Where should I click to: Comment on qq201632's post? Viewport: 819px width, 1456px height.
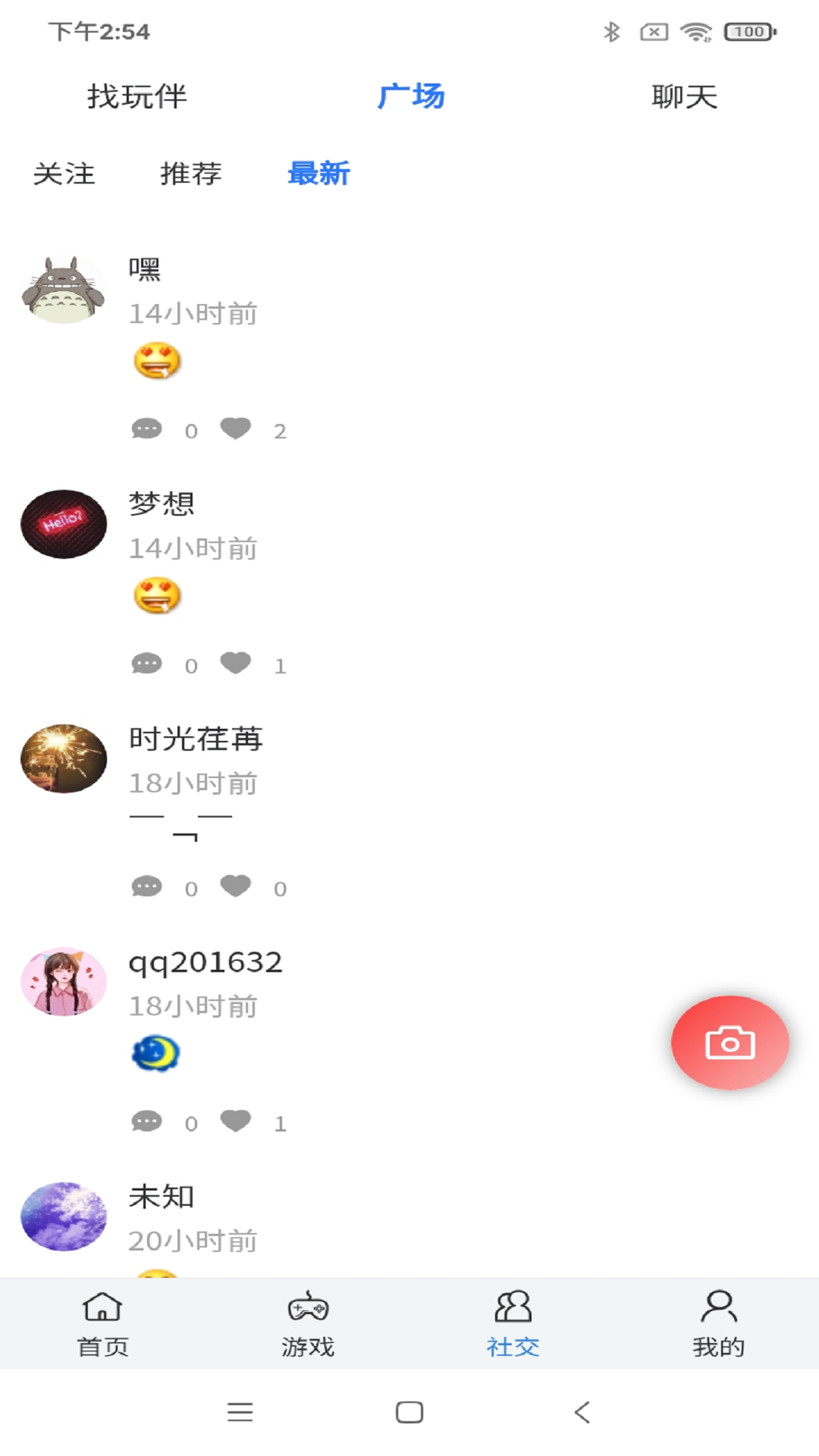(x=147, y=1122)
